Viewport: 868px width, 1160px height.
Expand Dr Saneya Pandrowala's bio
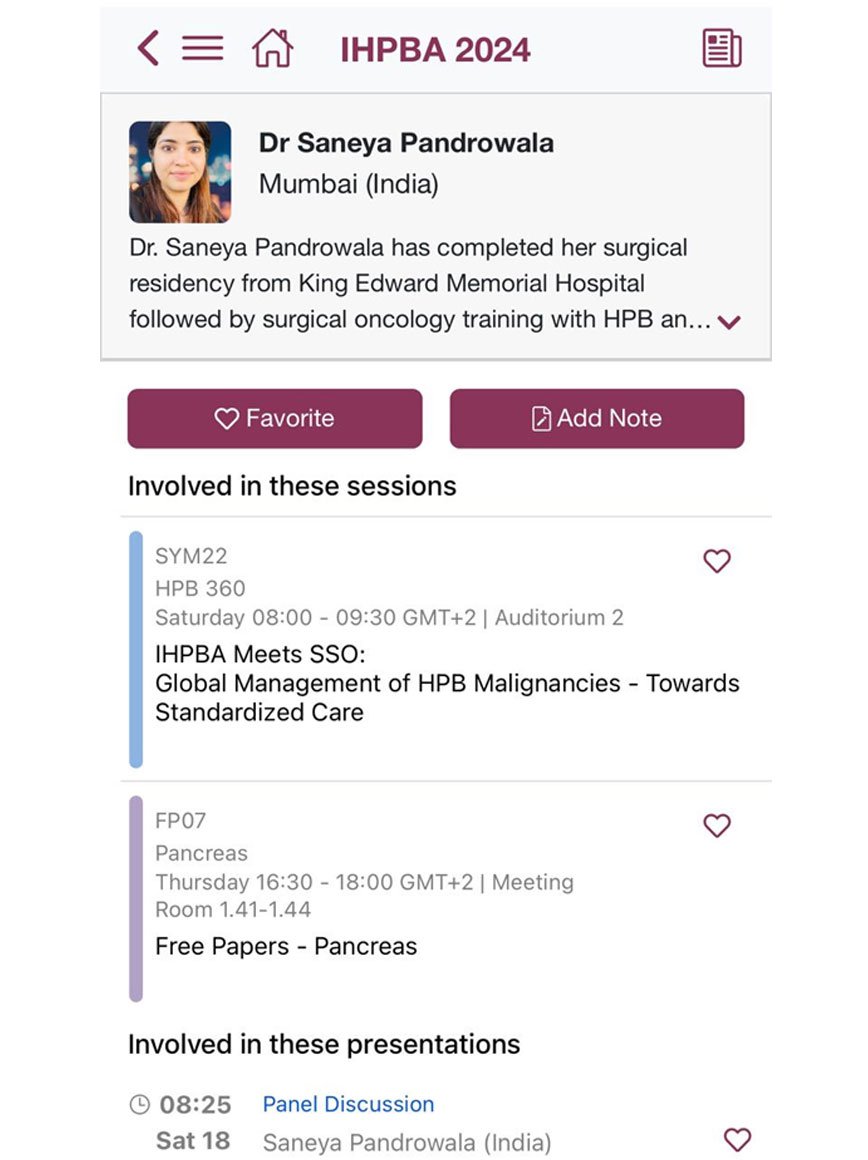click(729, 322)
